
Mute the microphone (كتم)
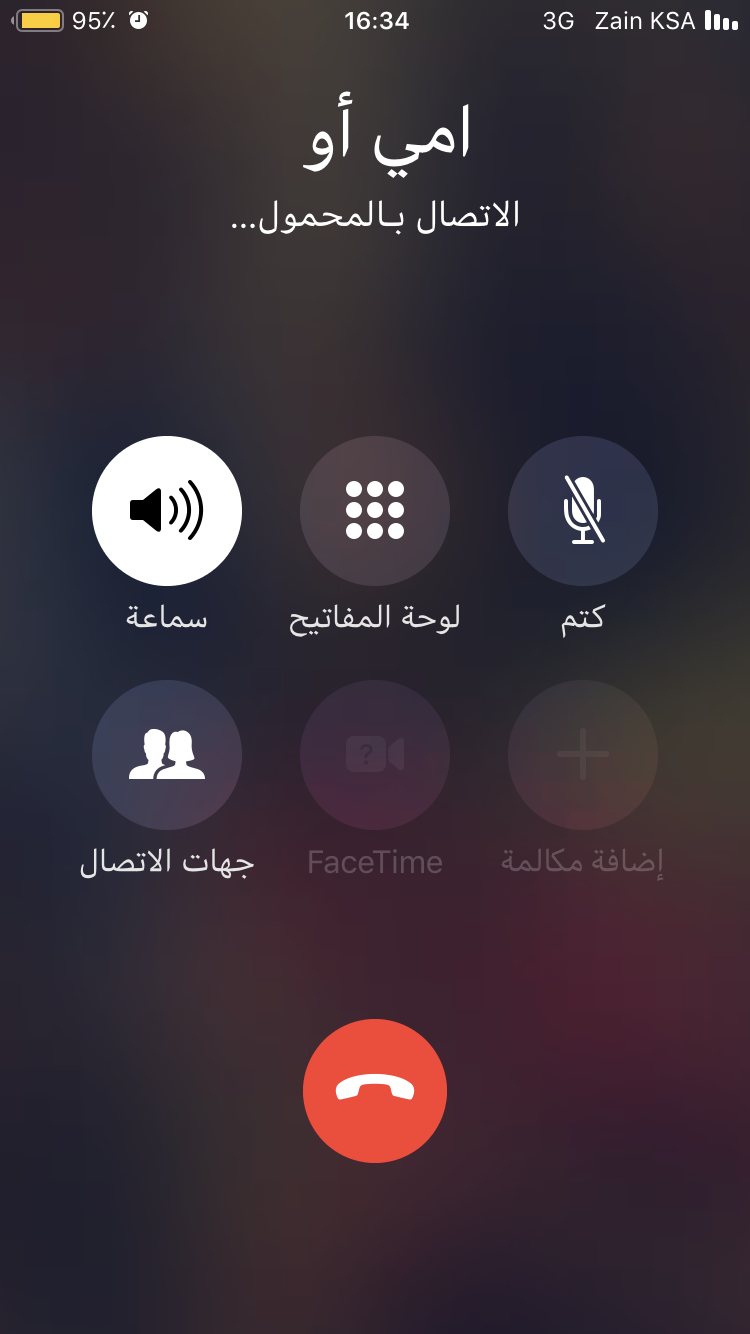click(x=583, y=511)
